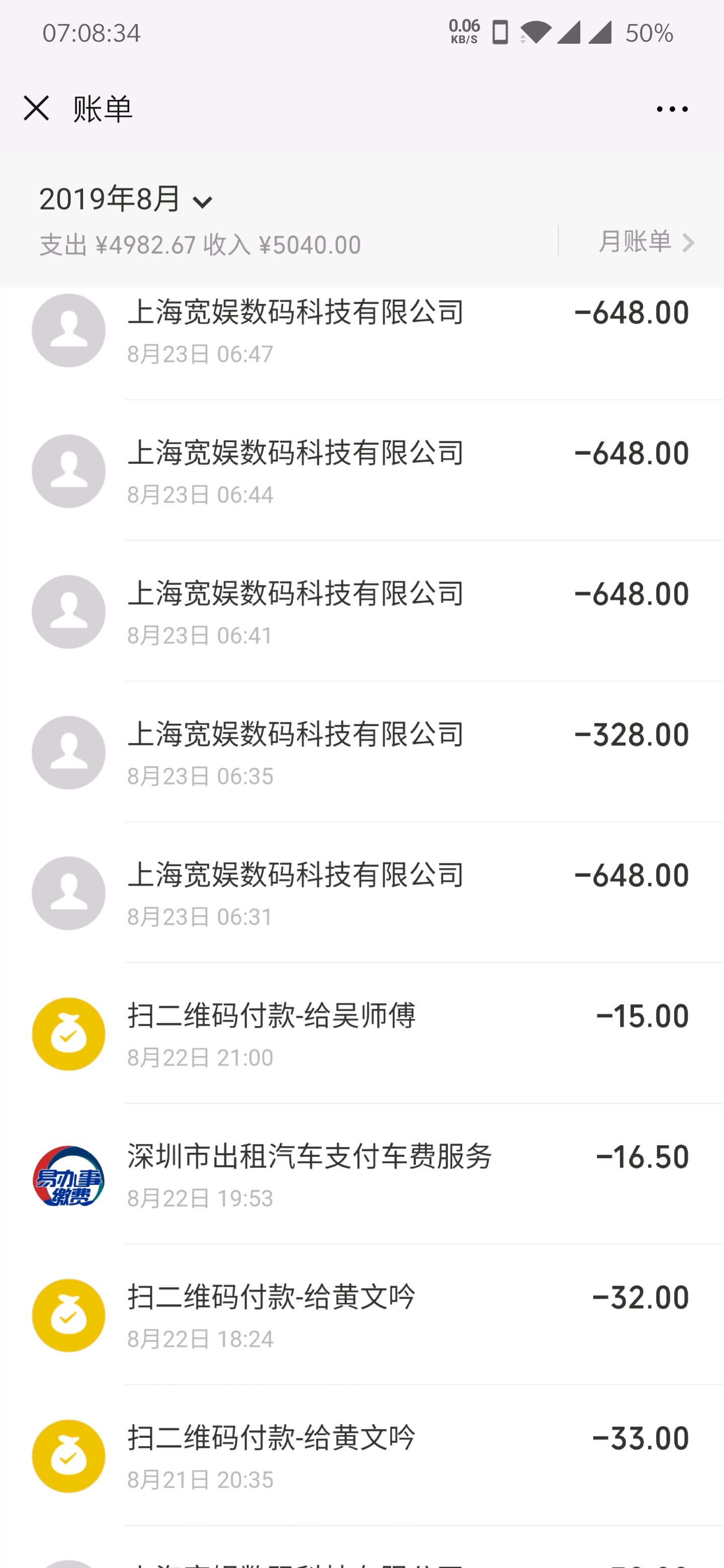724x1568 pixels.
Task: Close the 账单 bill page
Action: [x=36, y=109]
